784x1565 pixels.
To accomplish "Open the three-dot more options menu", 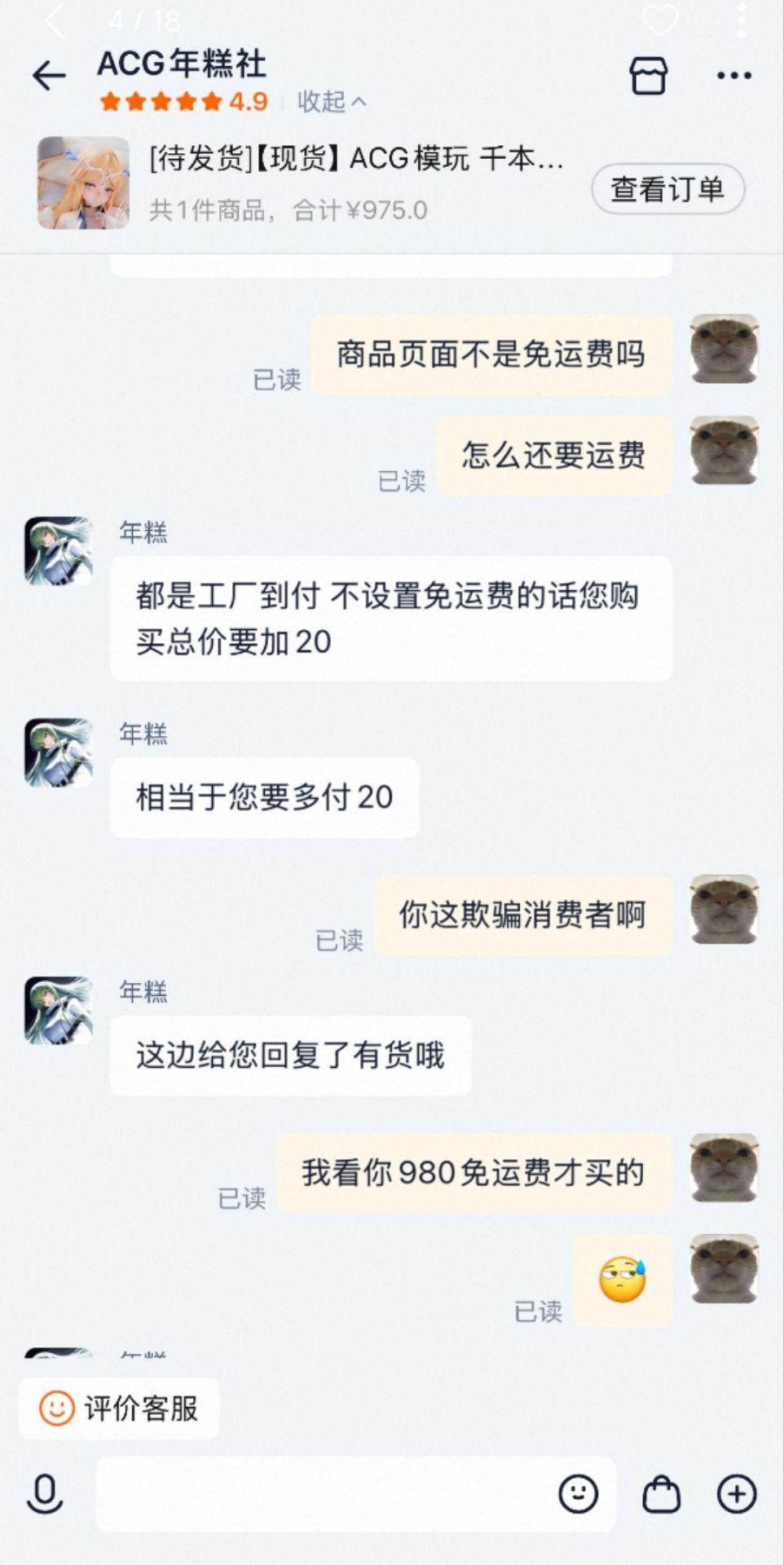I will click(733, 76).
